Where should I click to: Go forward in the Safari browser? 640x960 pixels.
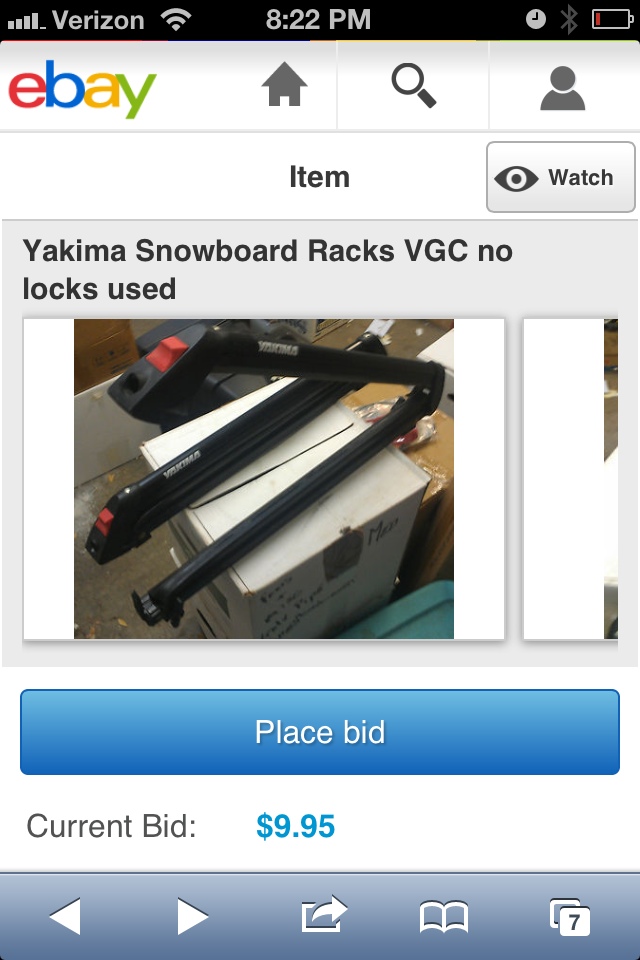[192, 915]
